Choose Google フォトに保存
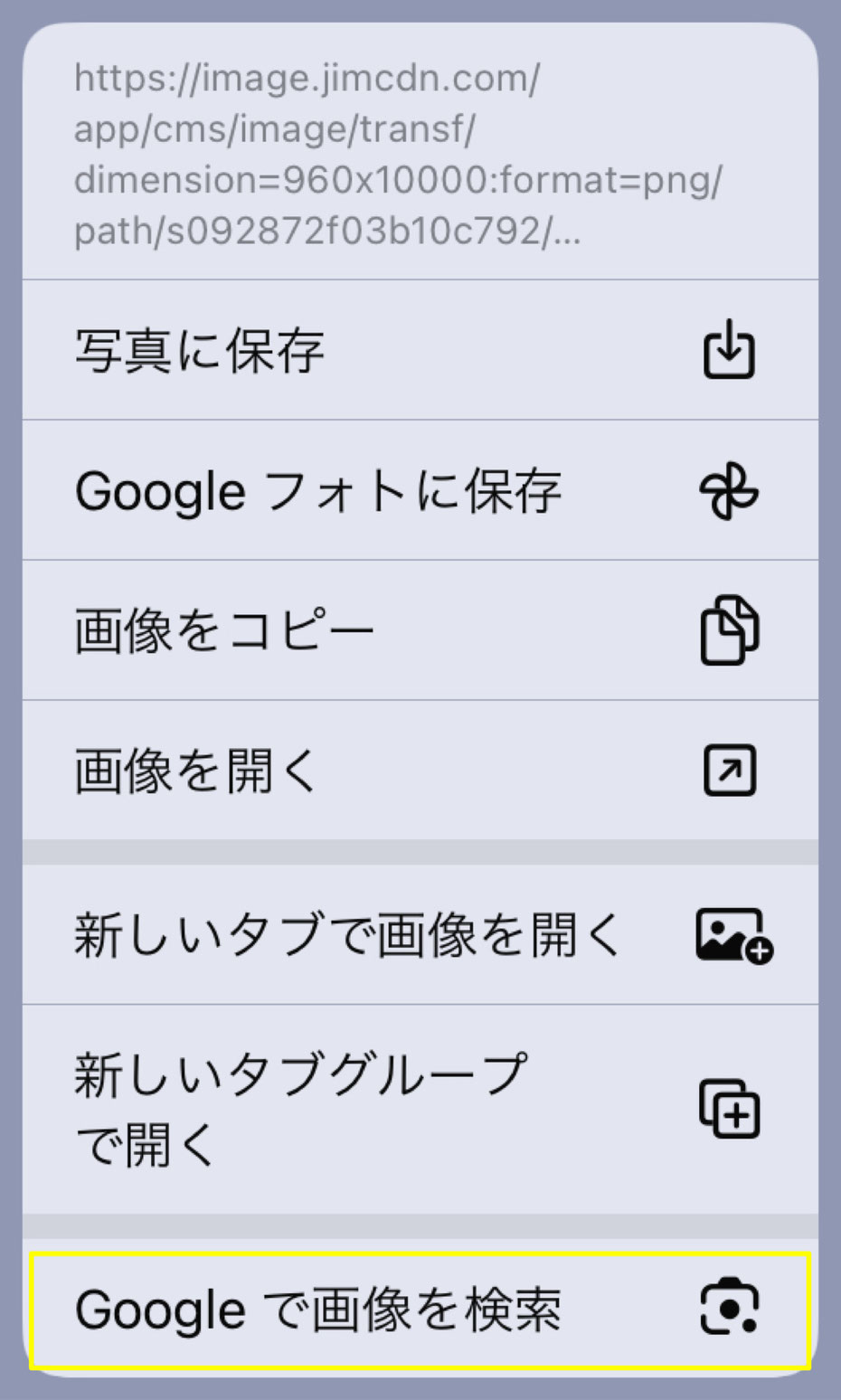Image resolution: width=841 pixels, height=1400 pixels. point(420,490)
